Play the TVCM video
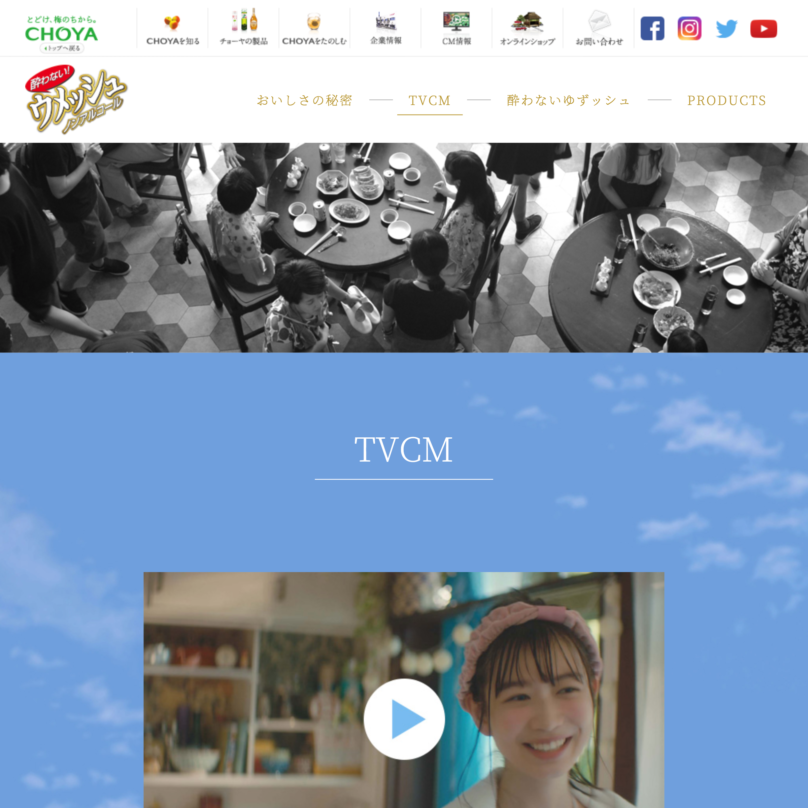The height and width of the screenshot is (808, 808). click(403, 718)
